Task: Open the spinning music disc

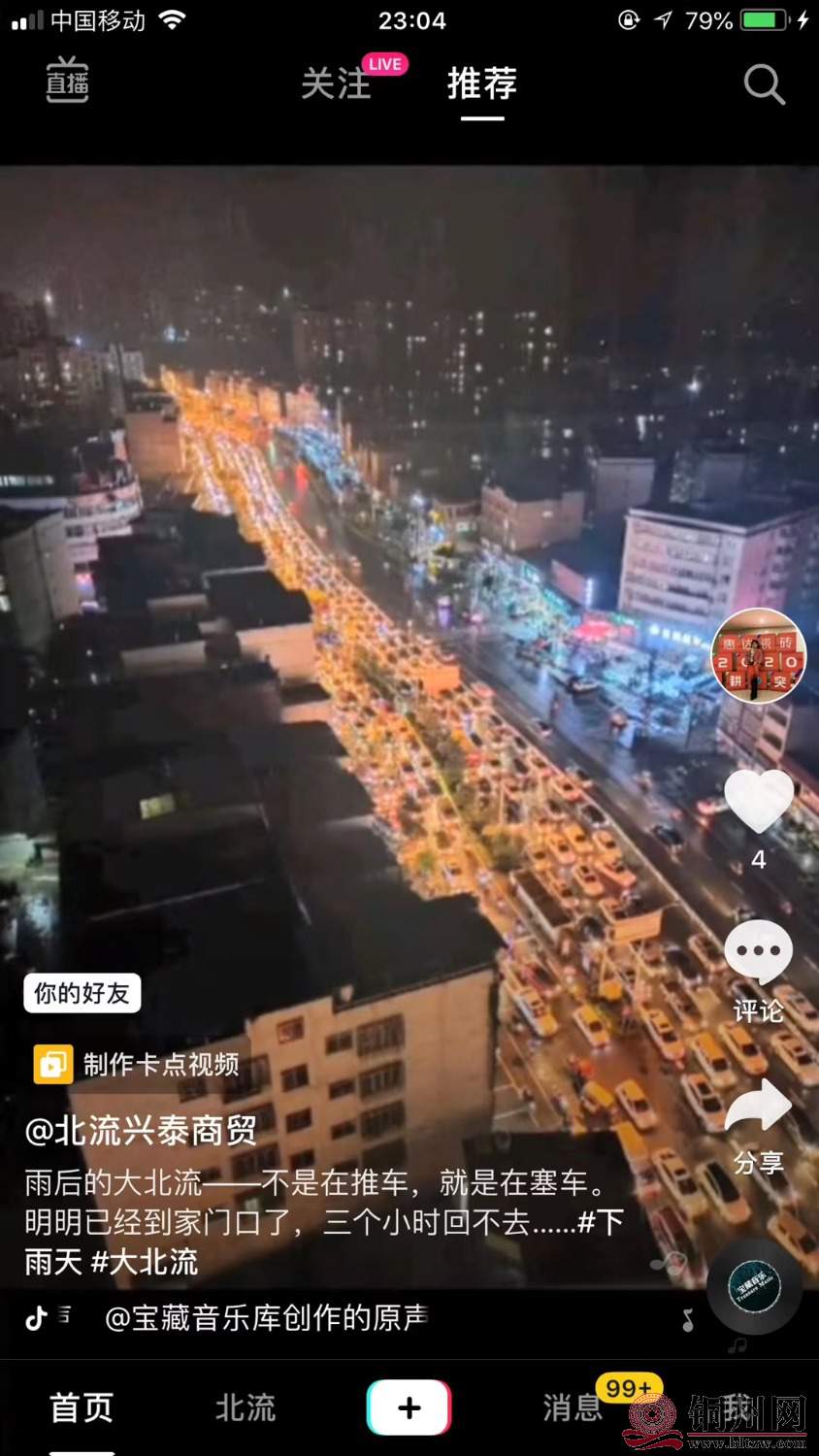Action: tap(754, 1288)
